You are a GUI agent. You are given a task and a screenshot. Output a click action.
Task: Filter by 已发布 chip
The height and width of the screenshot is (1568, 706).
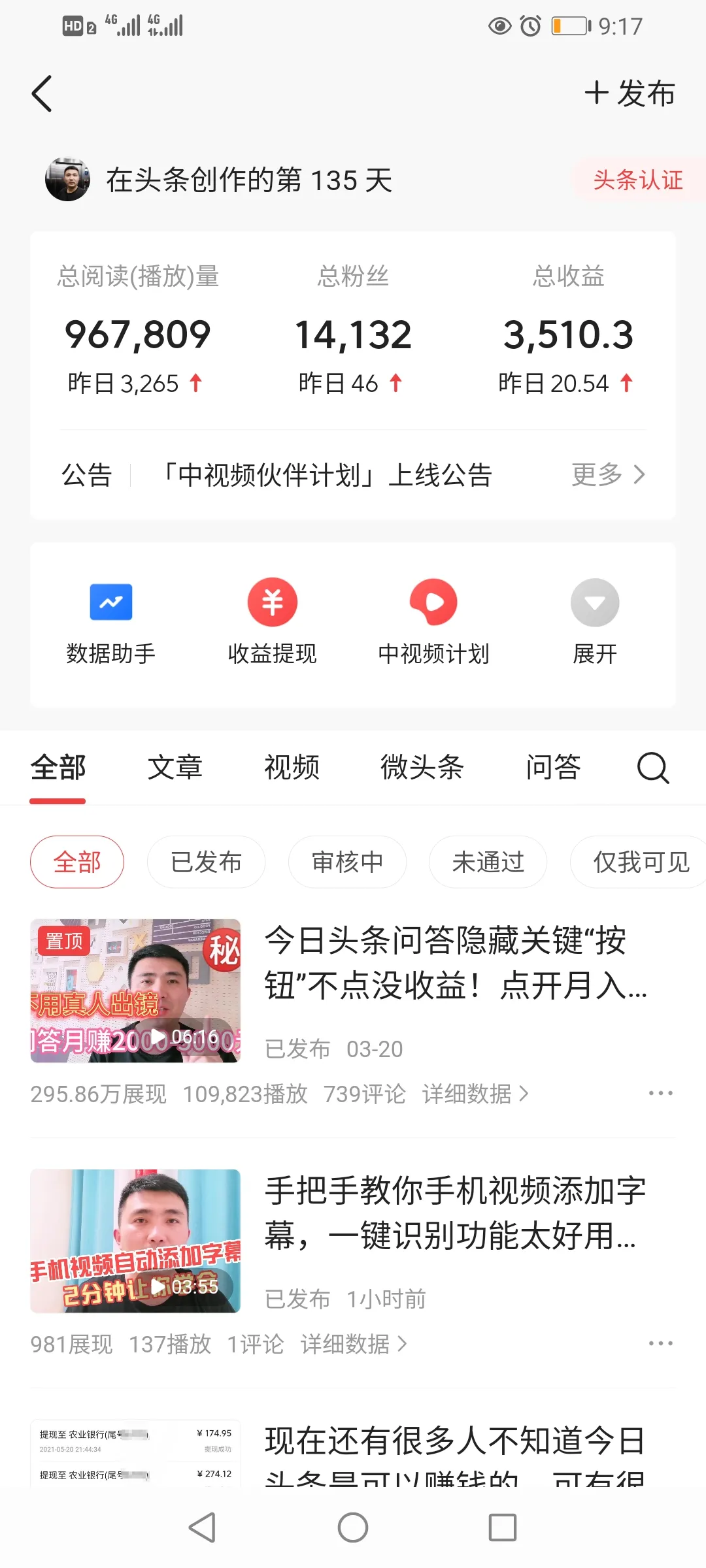click(206, 862)
